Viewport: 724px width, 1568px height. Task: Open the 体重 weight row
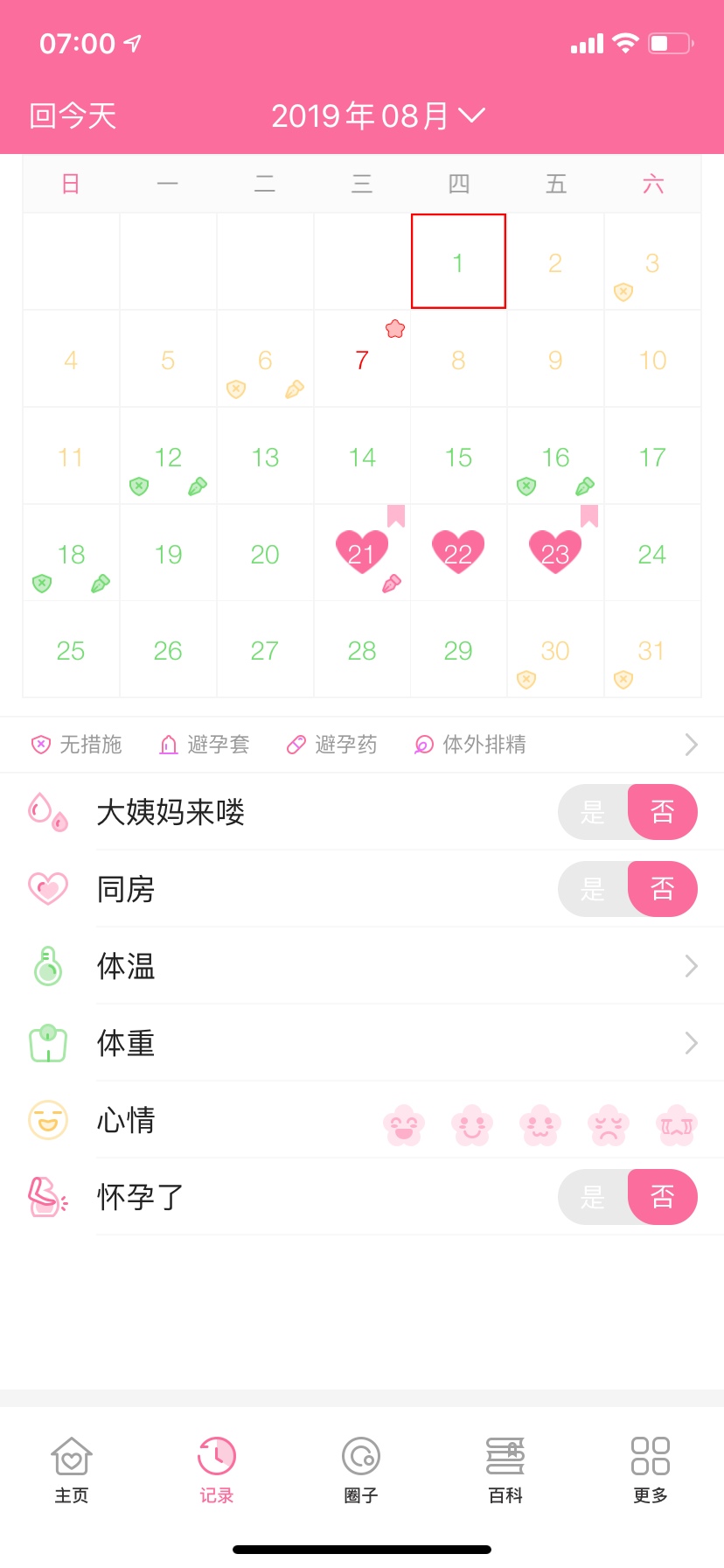pyautogui.click(x=362, y=1043)
